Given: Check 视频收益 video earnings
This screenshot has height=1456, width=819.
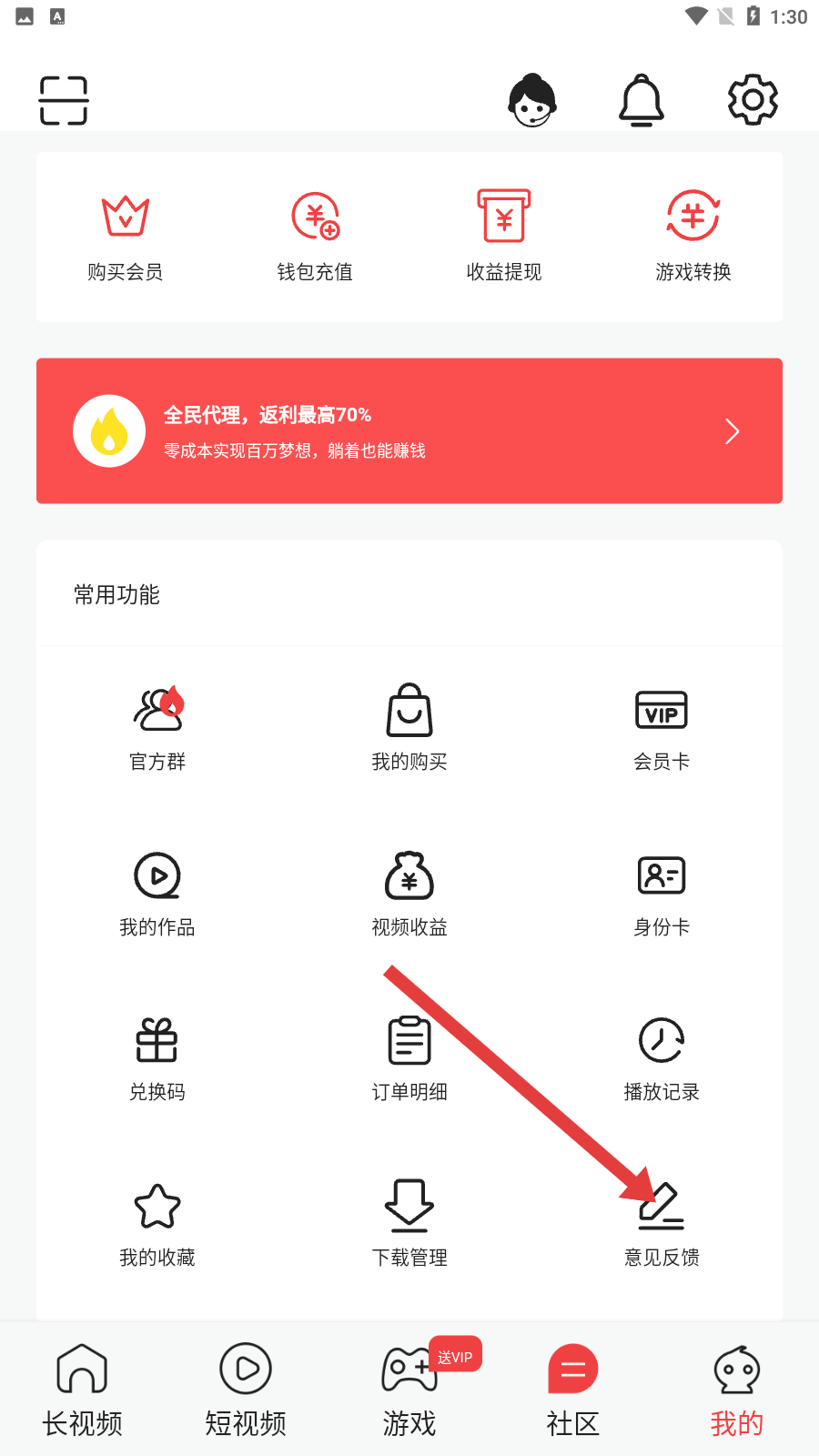Looking at the screenshot, I should pos(409,894).
